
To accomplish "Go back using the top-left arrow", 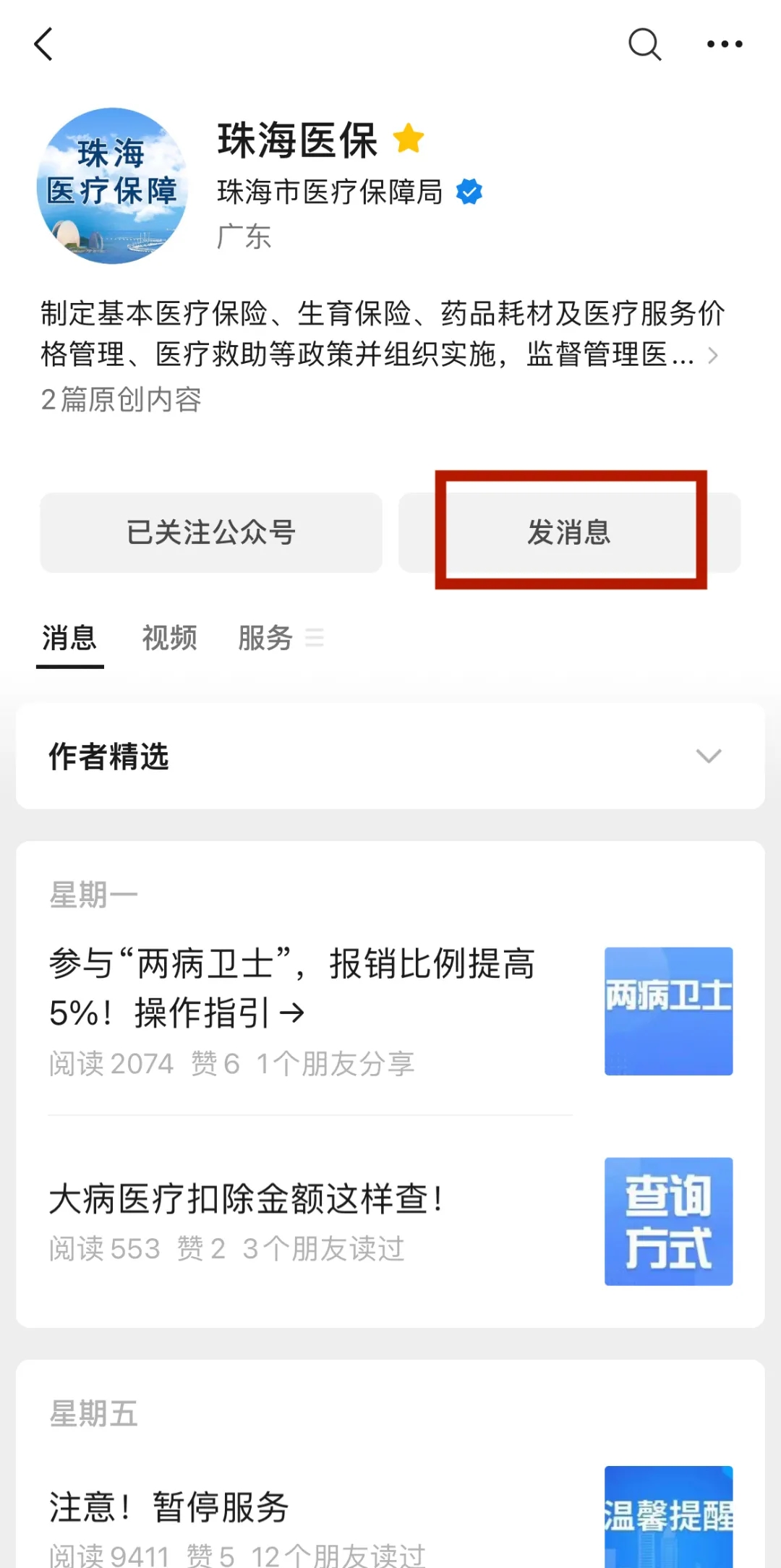I will (x=45, y=45).
